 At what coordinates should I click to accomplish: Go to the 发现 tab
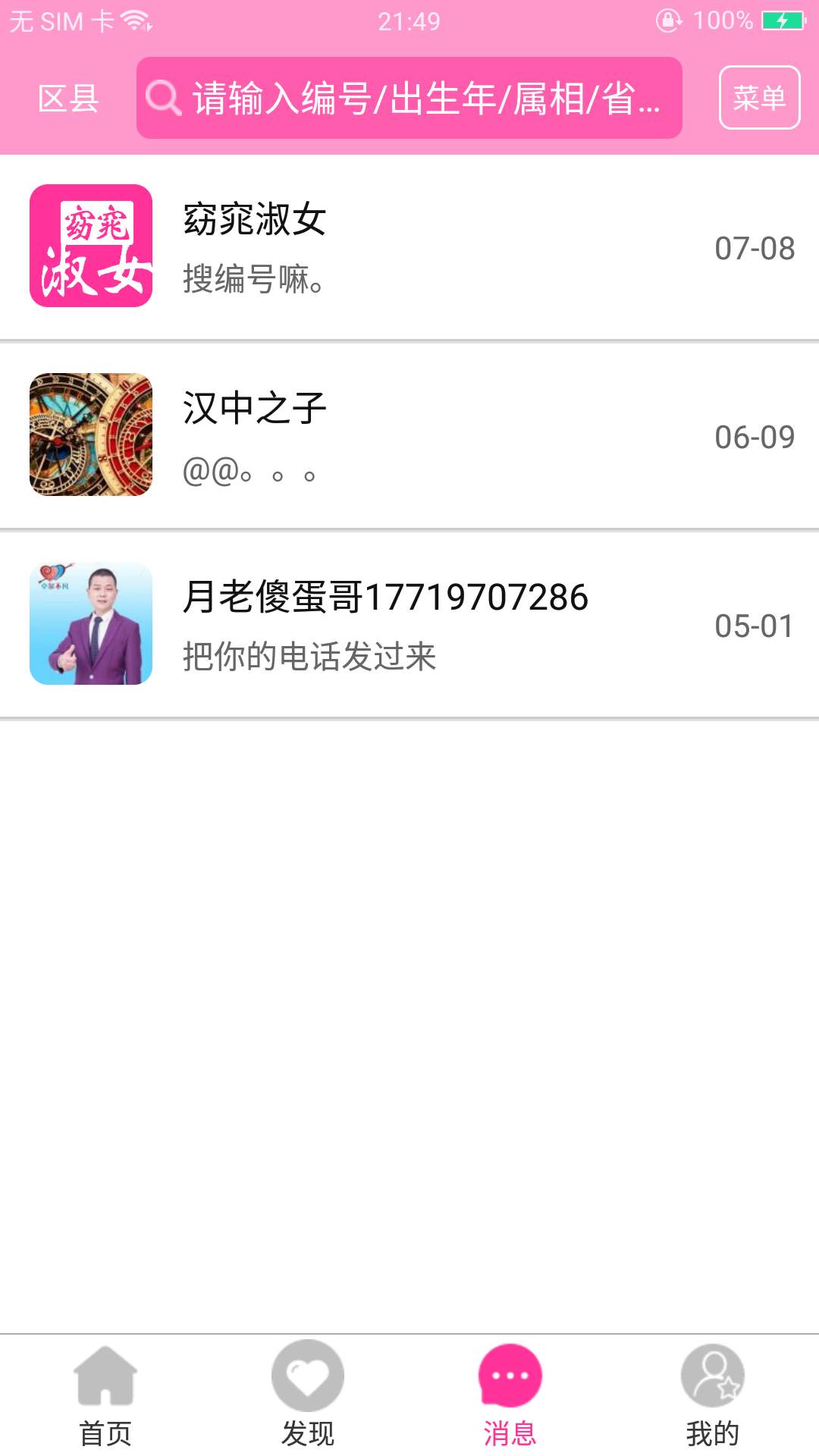point(308,1395)
